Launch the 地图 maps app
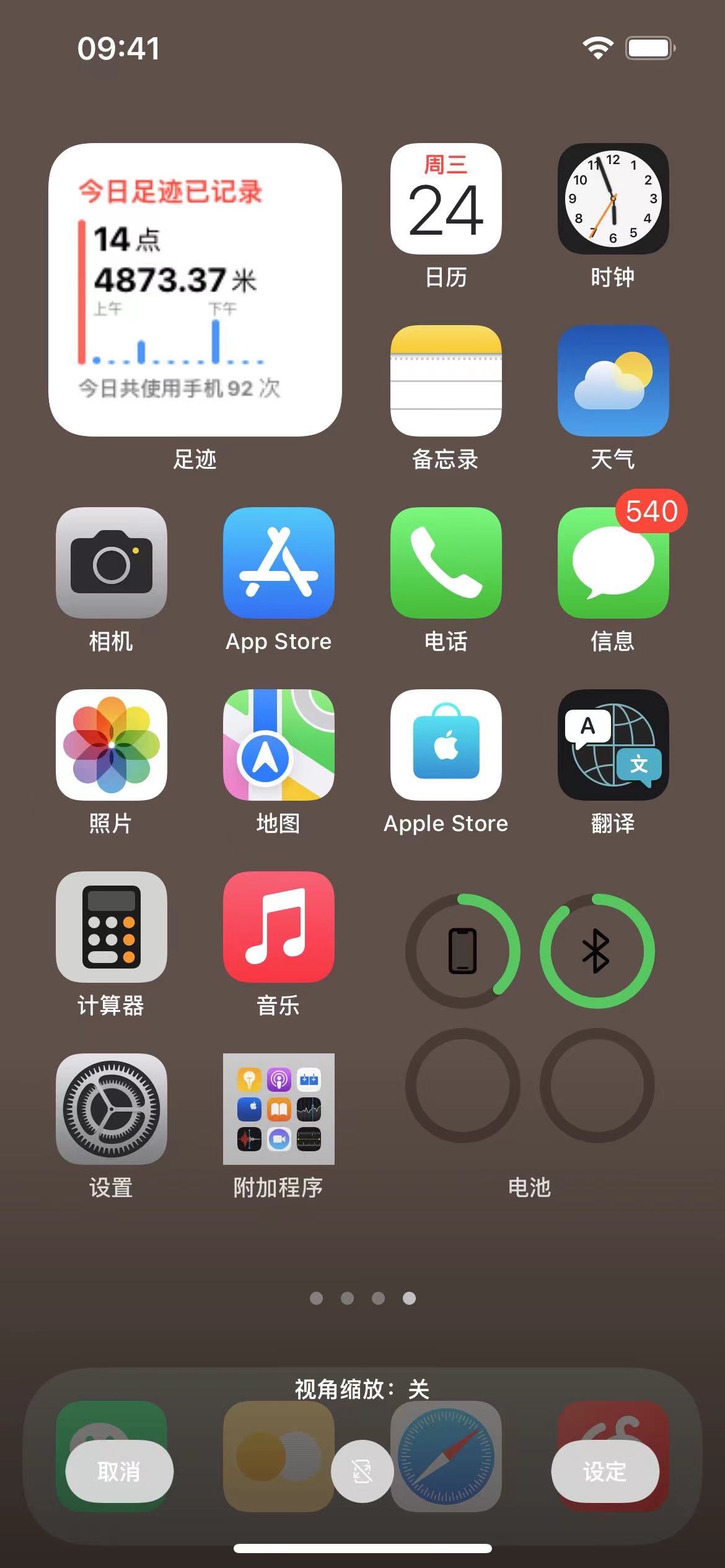Screen dimensions: 725x1568 pos(279,744)
